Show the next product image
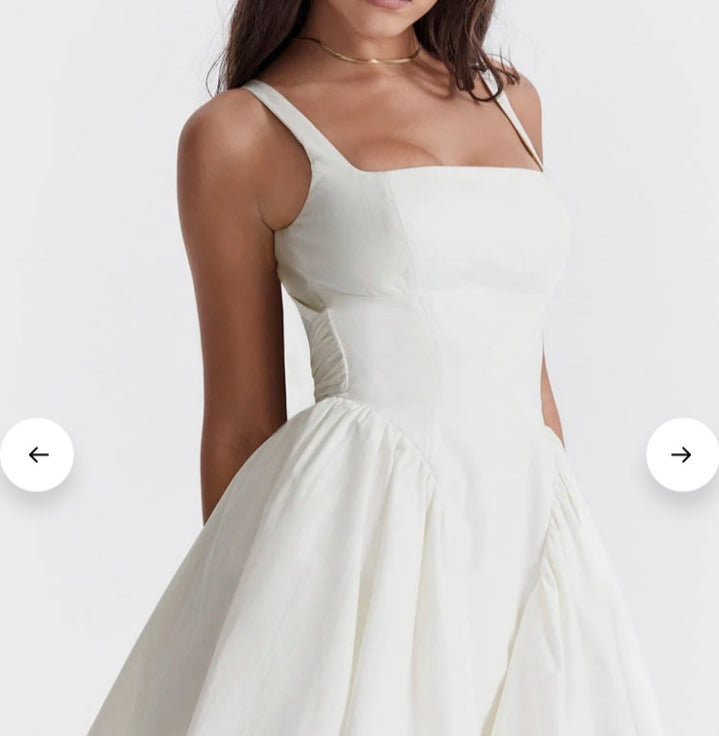This screenshot has width=719, height=736. (681, 455)
